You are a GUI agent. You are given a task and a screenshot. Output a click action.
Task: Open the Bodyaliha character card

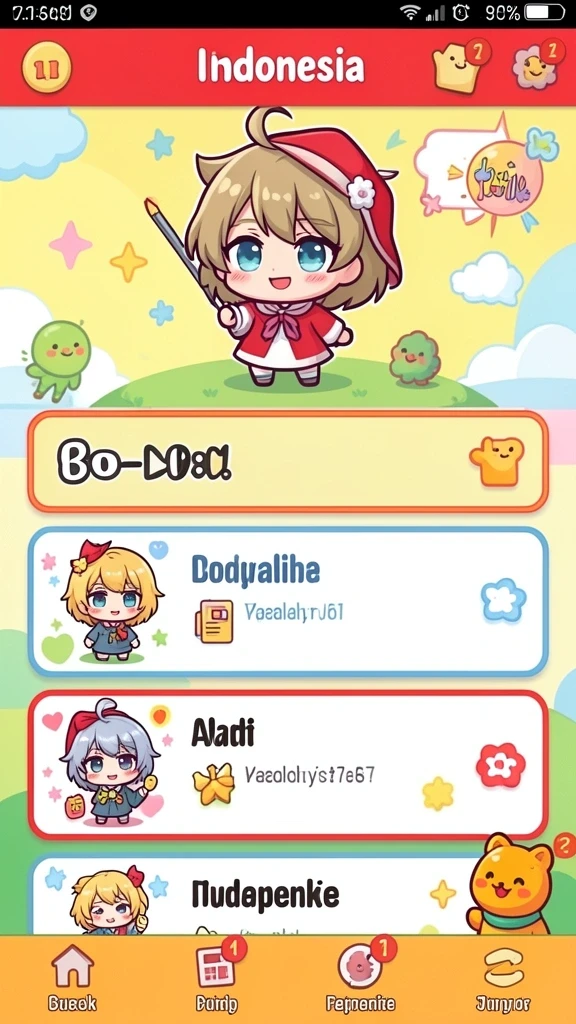click(x=288, y=601)
